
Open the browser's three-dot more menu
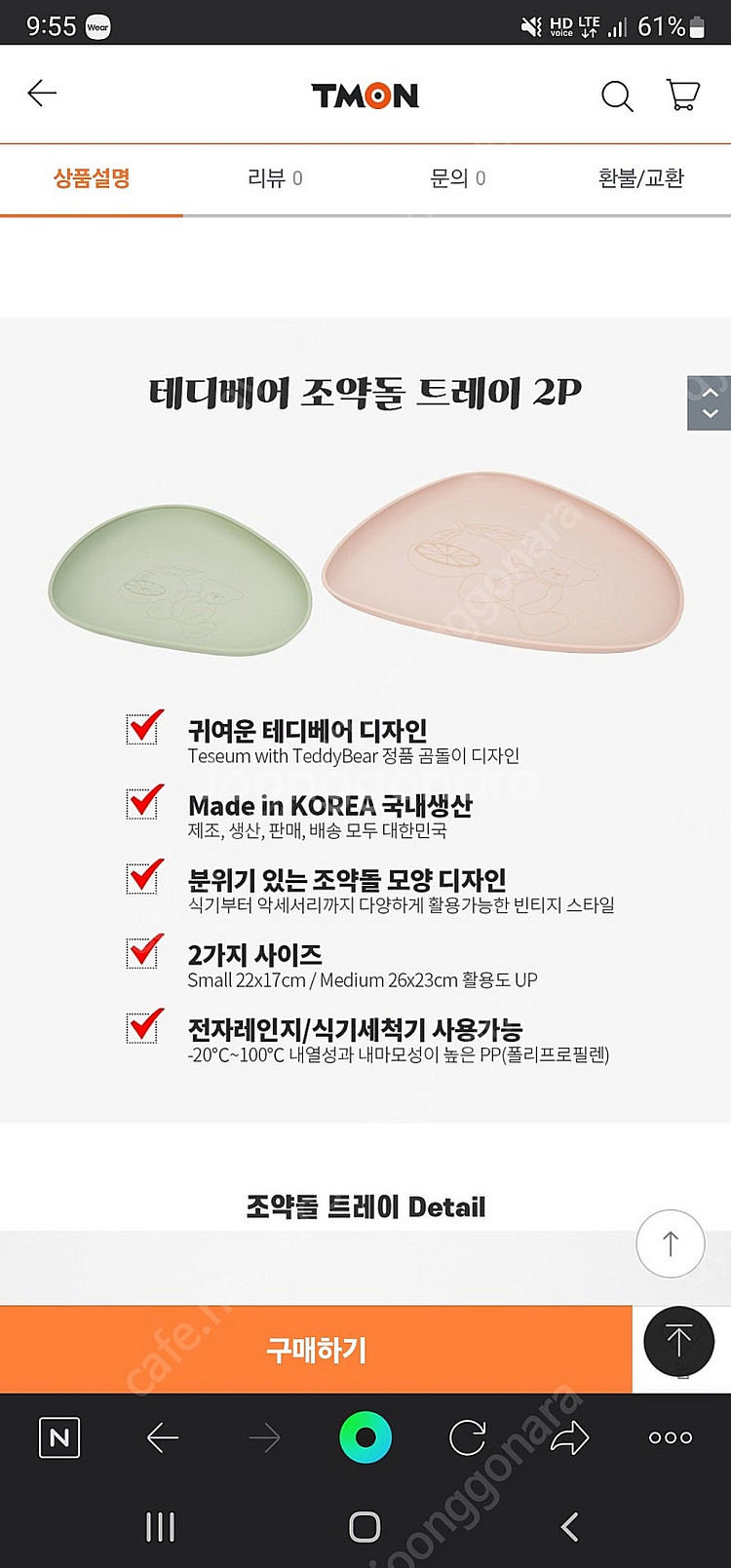coord(671,1437)
